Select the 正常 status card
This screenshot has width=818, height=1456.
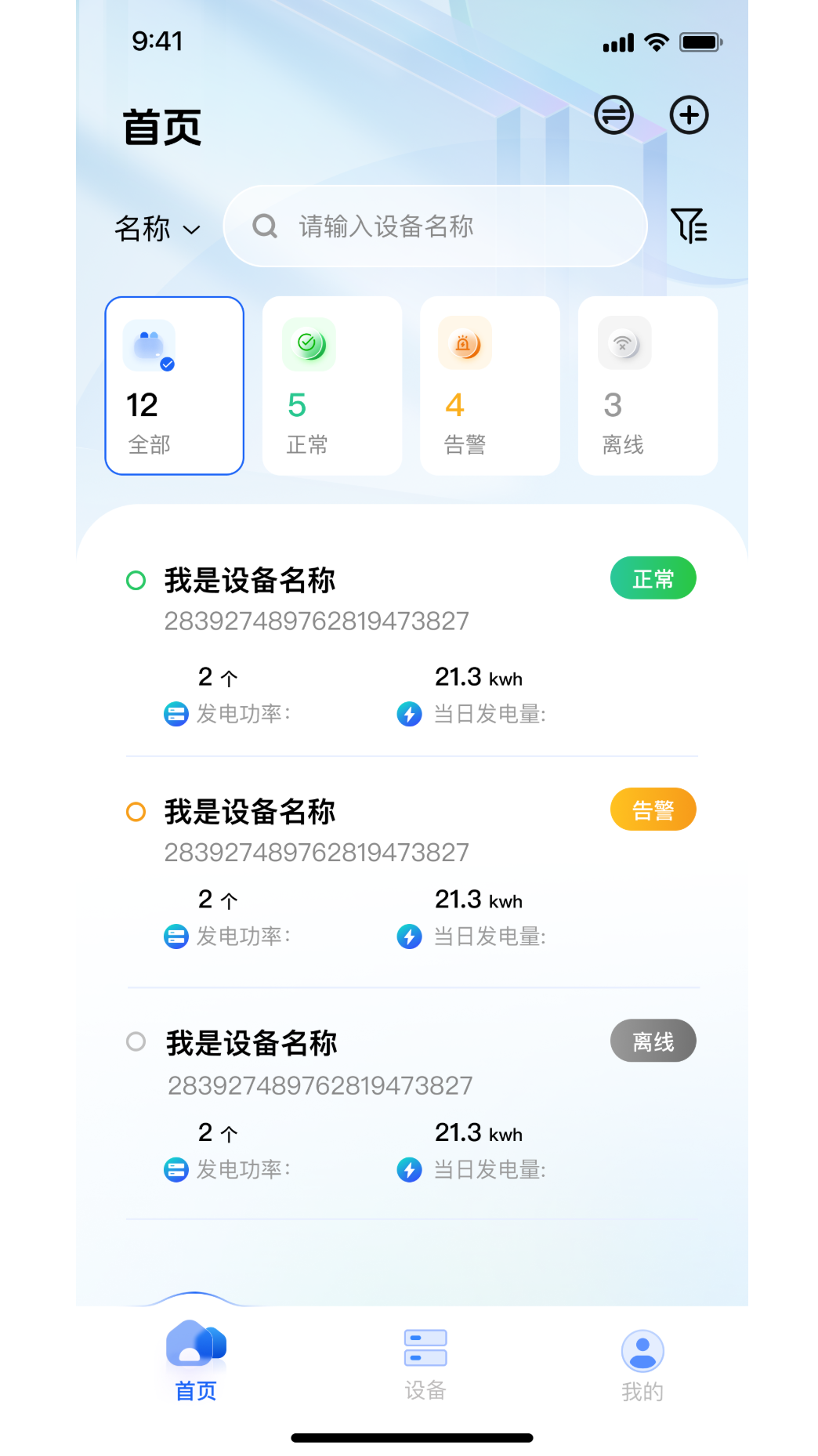[331, 386]
